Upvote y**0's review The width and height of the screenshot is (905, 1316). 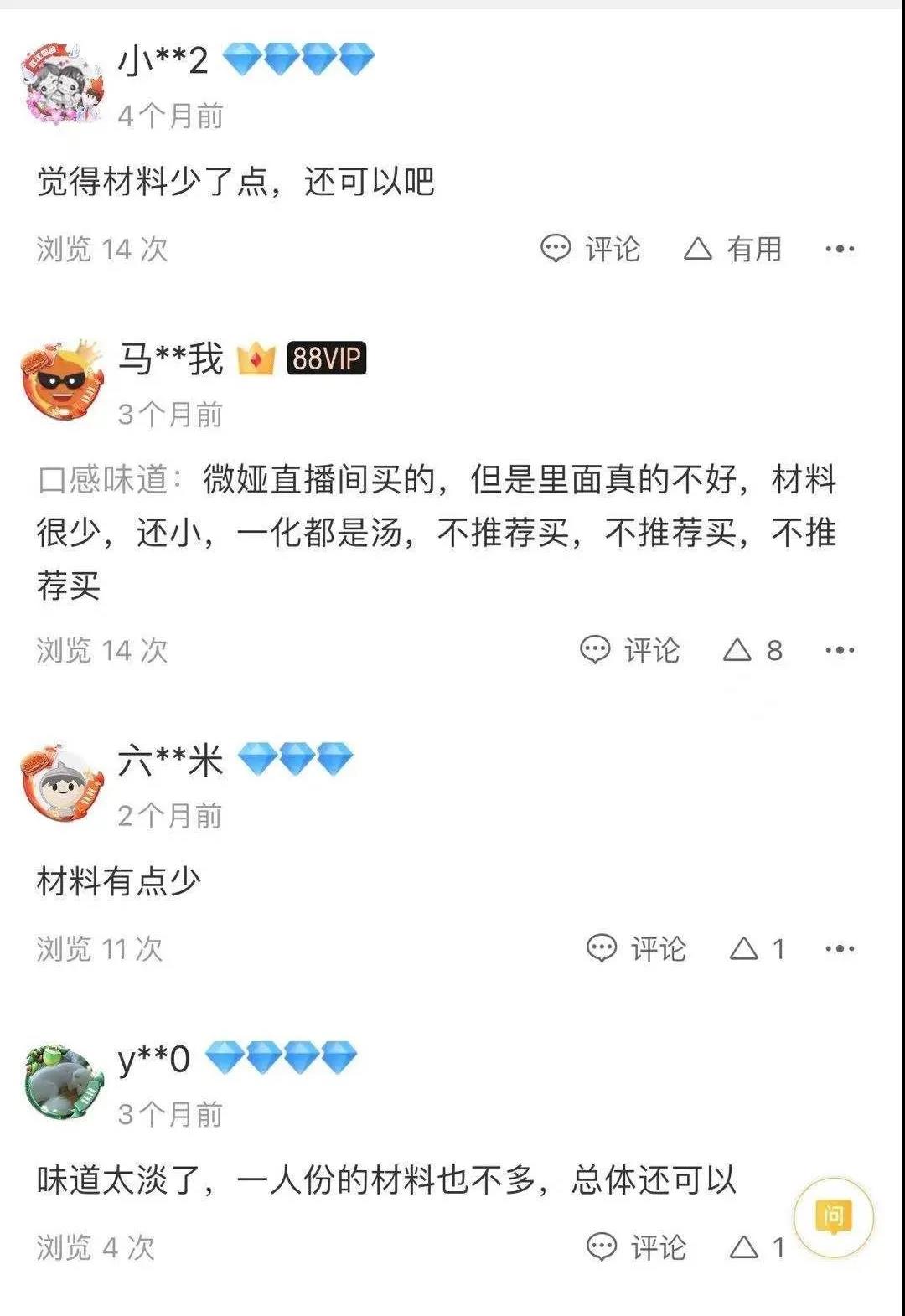757,1247
